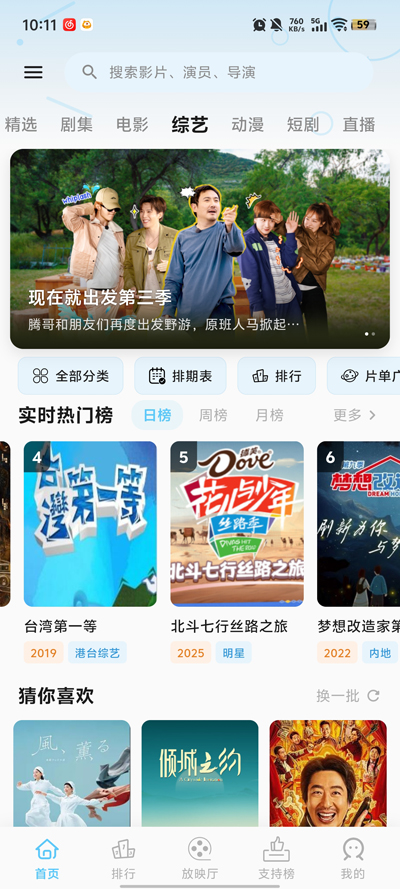Open 全部分类 categories
Image resolution: width=400 pixels, height=889 pixels.
point(70,376)
